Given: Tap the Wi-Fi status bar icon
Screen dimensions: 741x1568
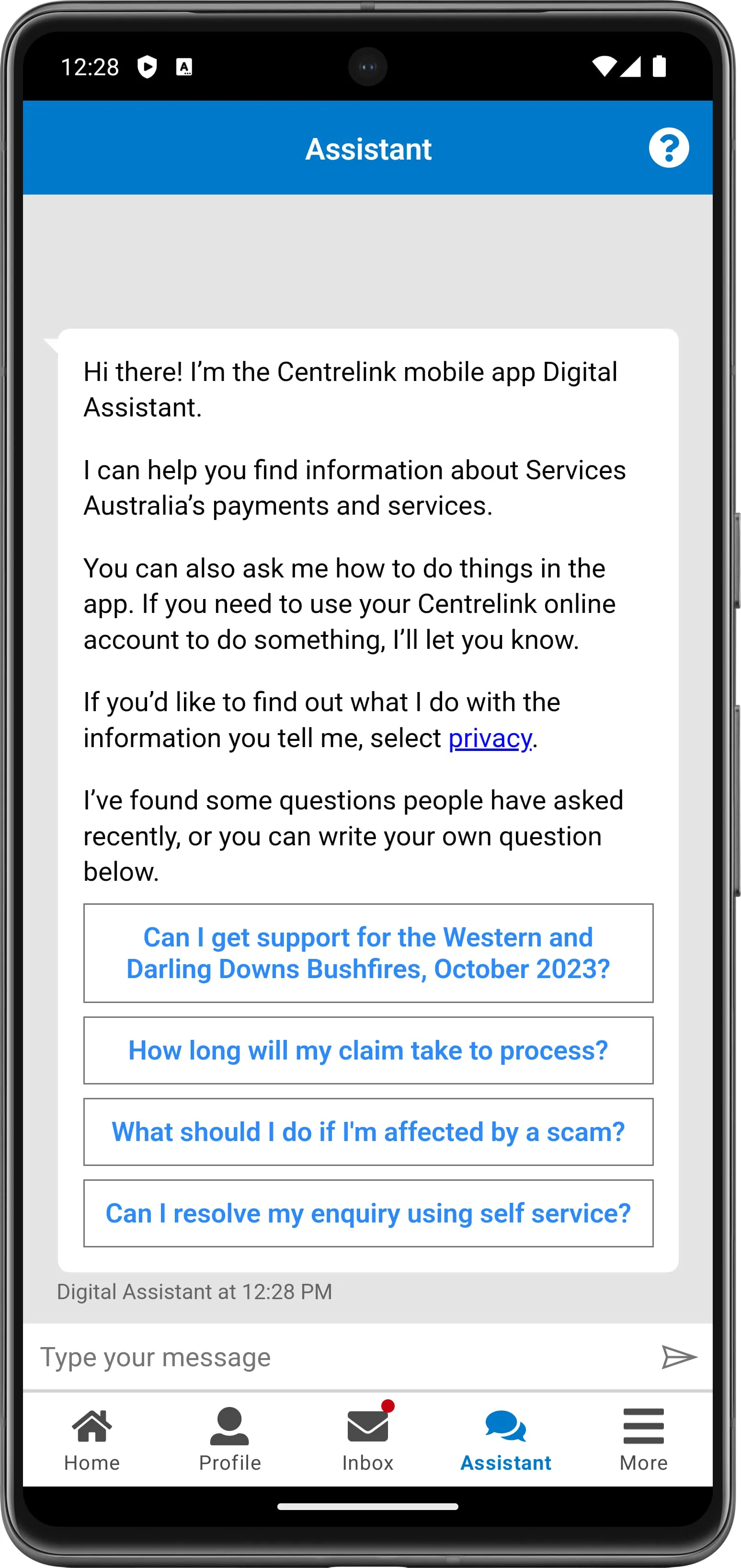Looking at the screenshot, I should click(604, 68).
